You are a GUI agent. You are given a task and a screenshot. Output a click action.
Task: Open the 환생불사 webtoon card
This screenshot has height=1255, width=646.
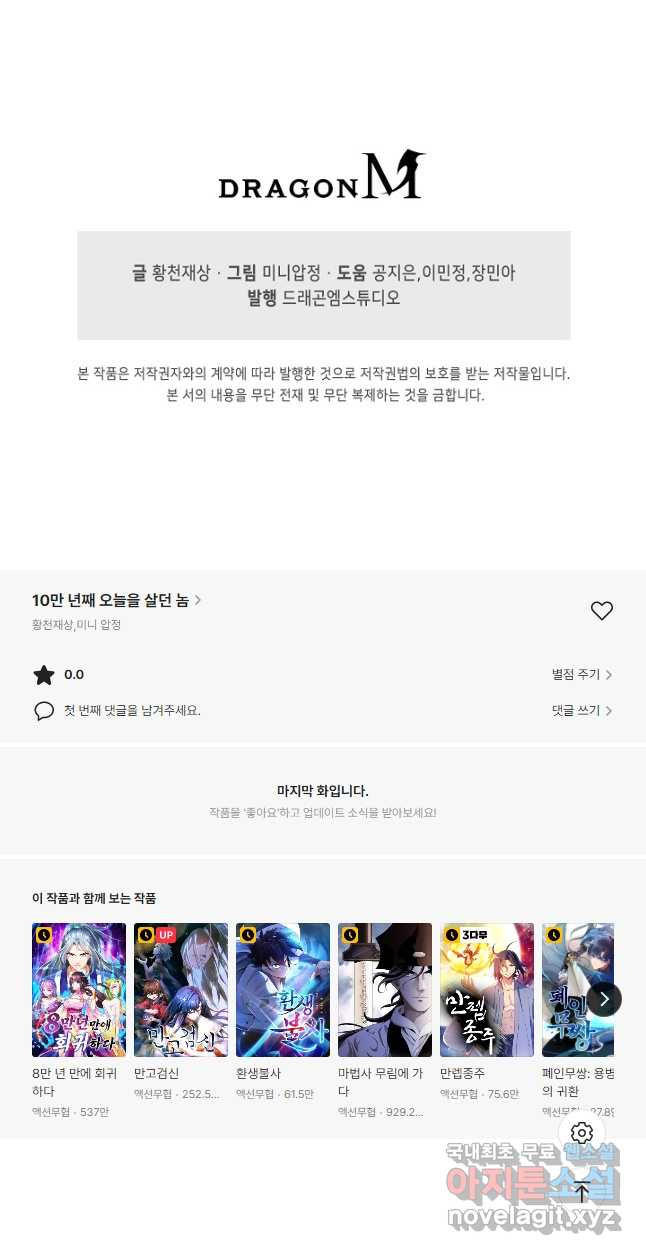click(x=283, y=989)
